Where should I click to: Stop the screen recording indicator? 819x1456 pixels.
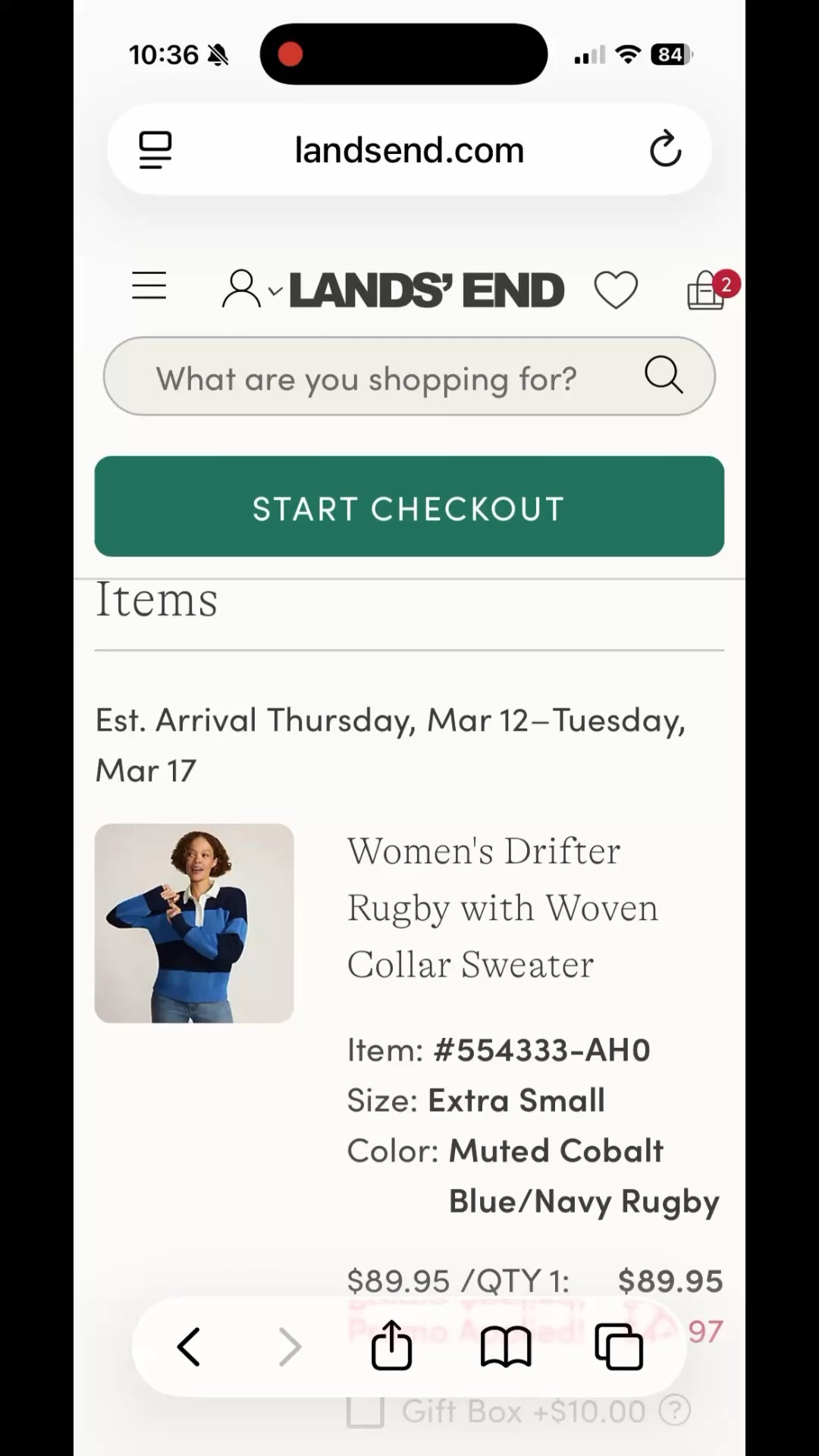click(x=289, y=53)
